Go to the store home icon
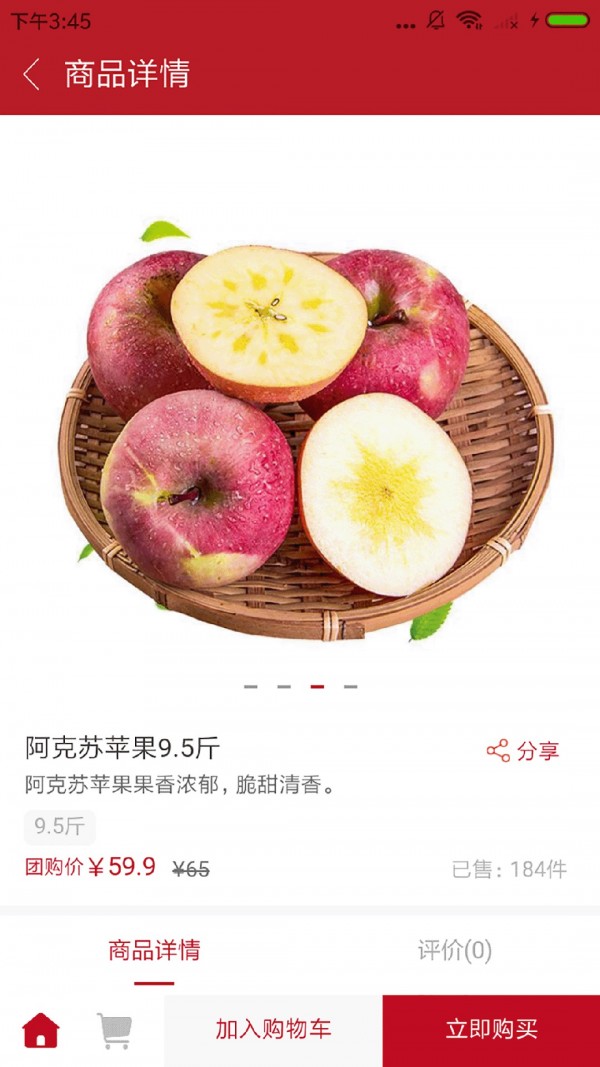600x1067 pixels. [41, 1030]
